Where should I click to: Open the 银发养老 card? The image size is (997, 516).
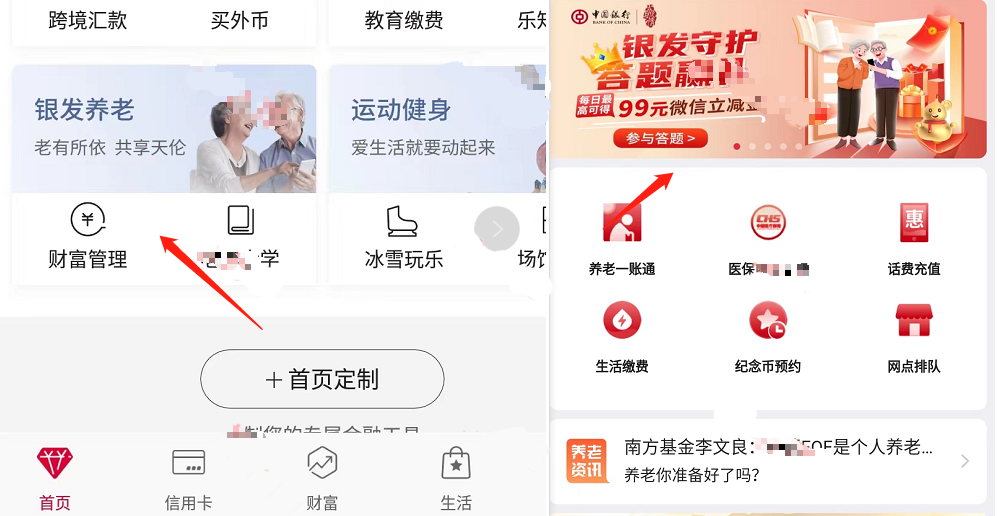pos(164,128)
